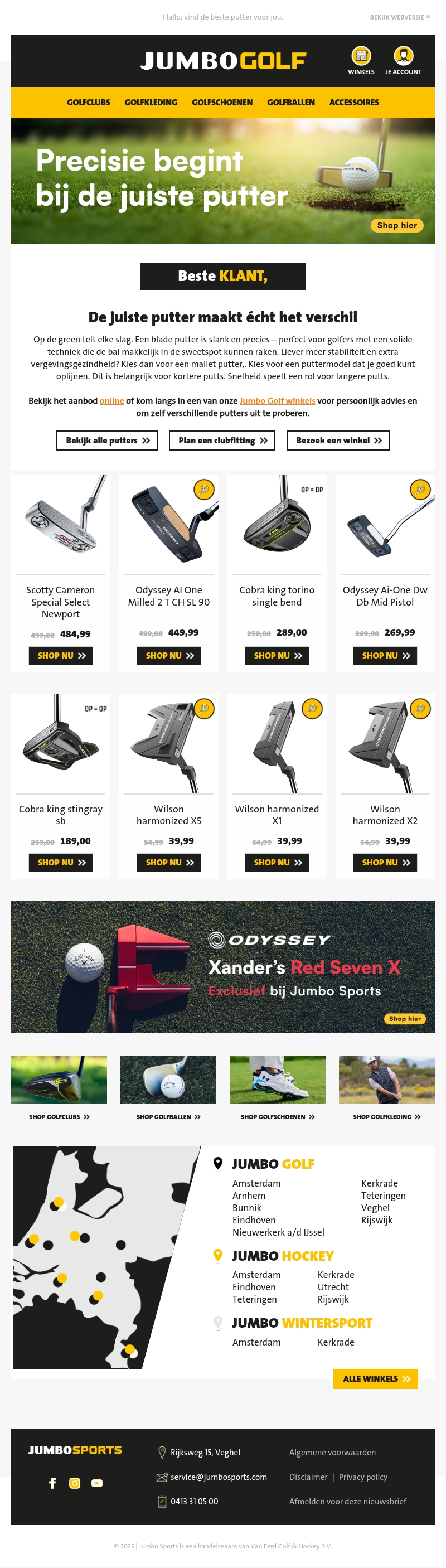Screen dimensions: 446x1568
Task: Open the Golfschoenen category
Action: (221, 102)
